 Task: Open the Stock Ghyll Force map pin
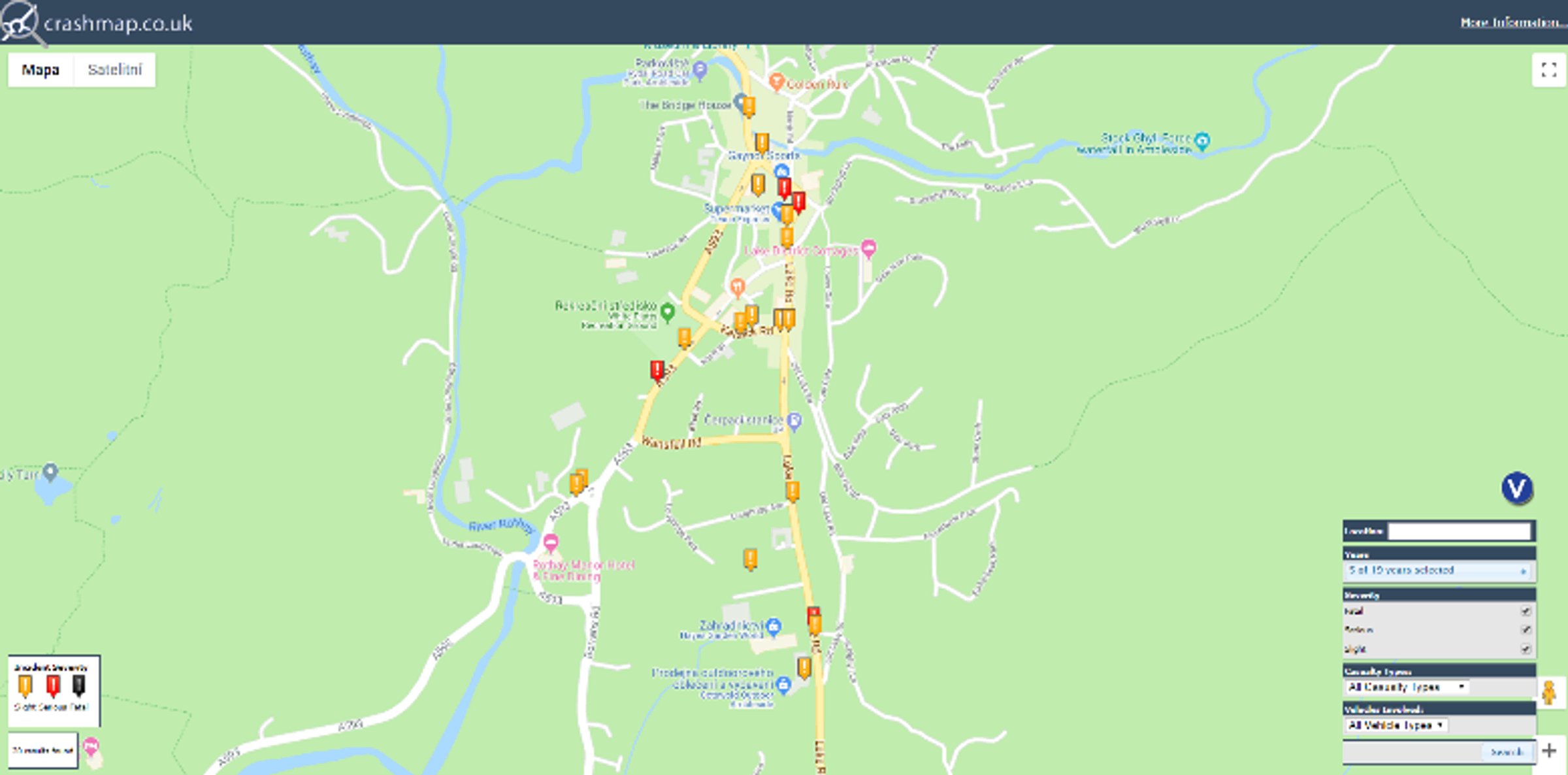click(x=1201, y=140)
